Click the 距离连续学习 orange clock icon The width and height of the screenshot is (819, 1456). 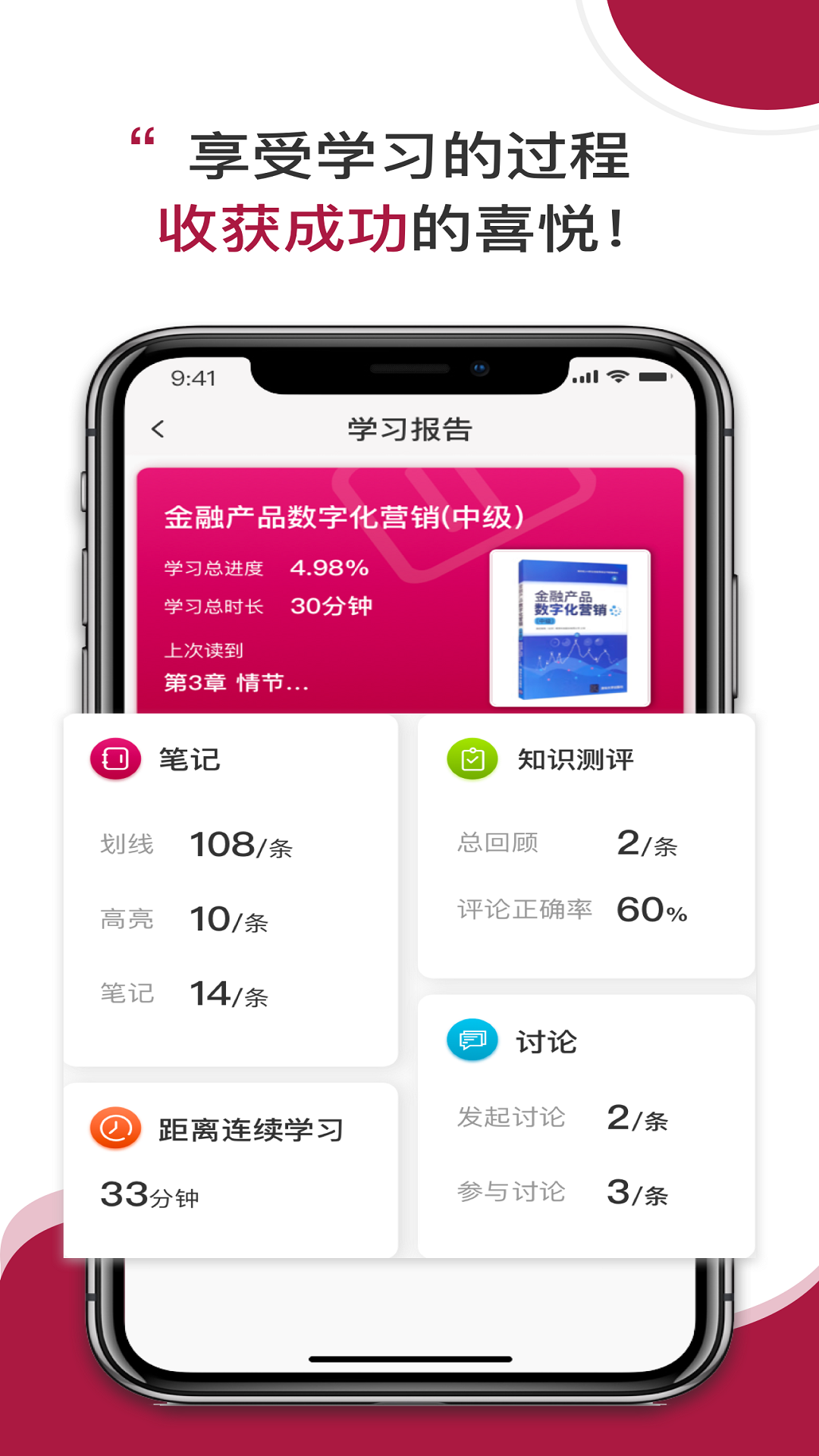tap(114, 1129)
